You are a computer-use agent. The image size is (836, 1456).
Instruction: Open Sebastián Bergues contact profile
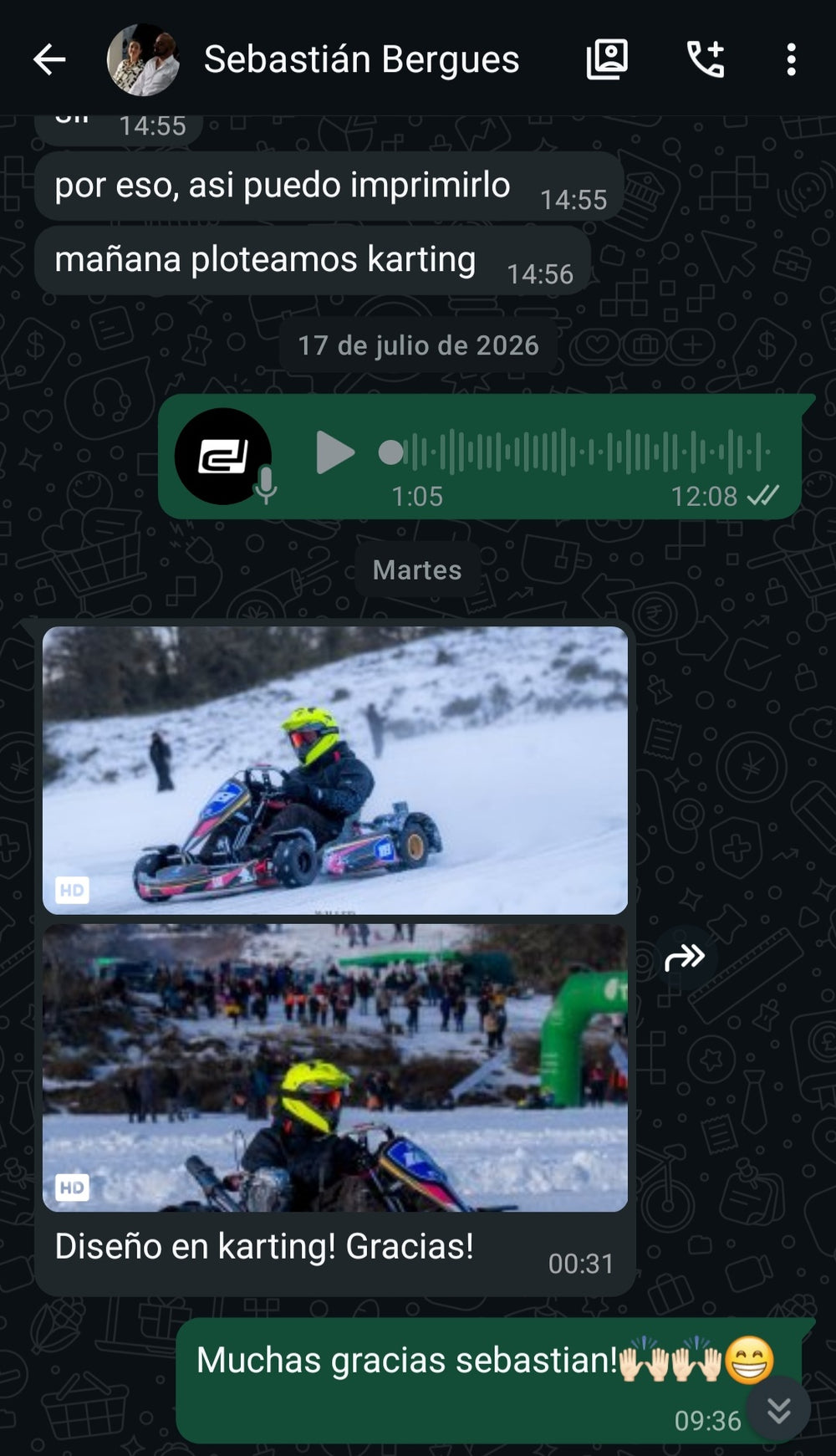[361, 59]
